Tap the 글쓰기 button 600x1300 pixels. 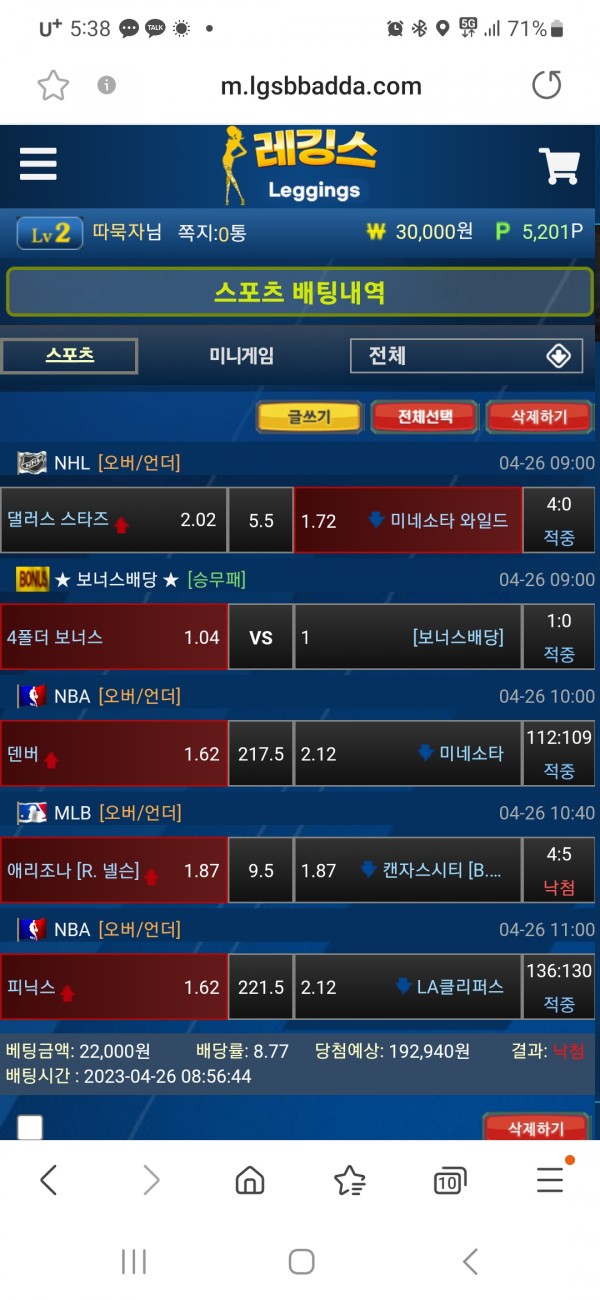pyautogui.click(x=309, y=416)
